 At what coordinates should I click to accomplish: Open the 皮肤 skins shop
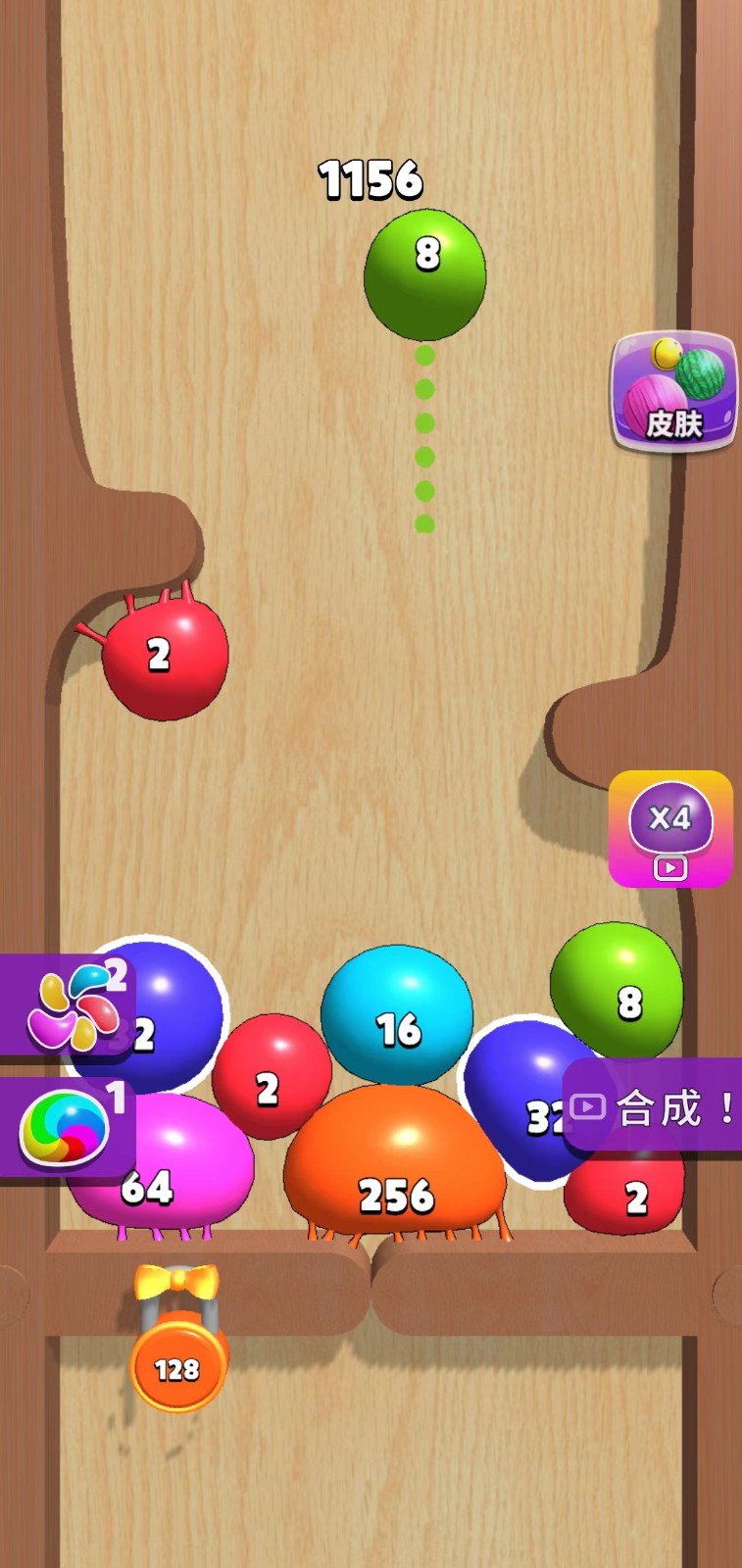(x=673, y=392)
